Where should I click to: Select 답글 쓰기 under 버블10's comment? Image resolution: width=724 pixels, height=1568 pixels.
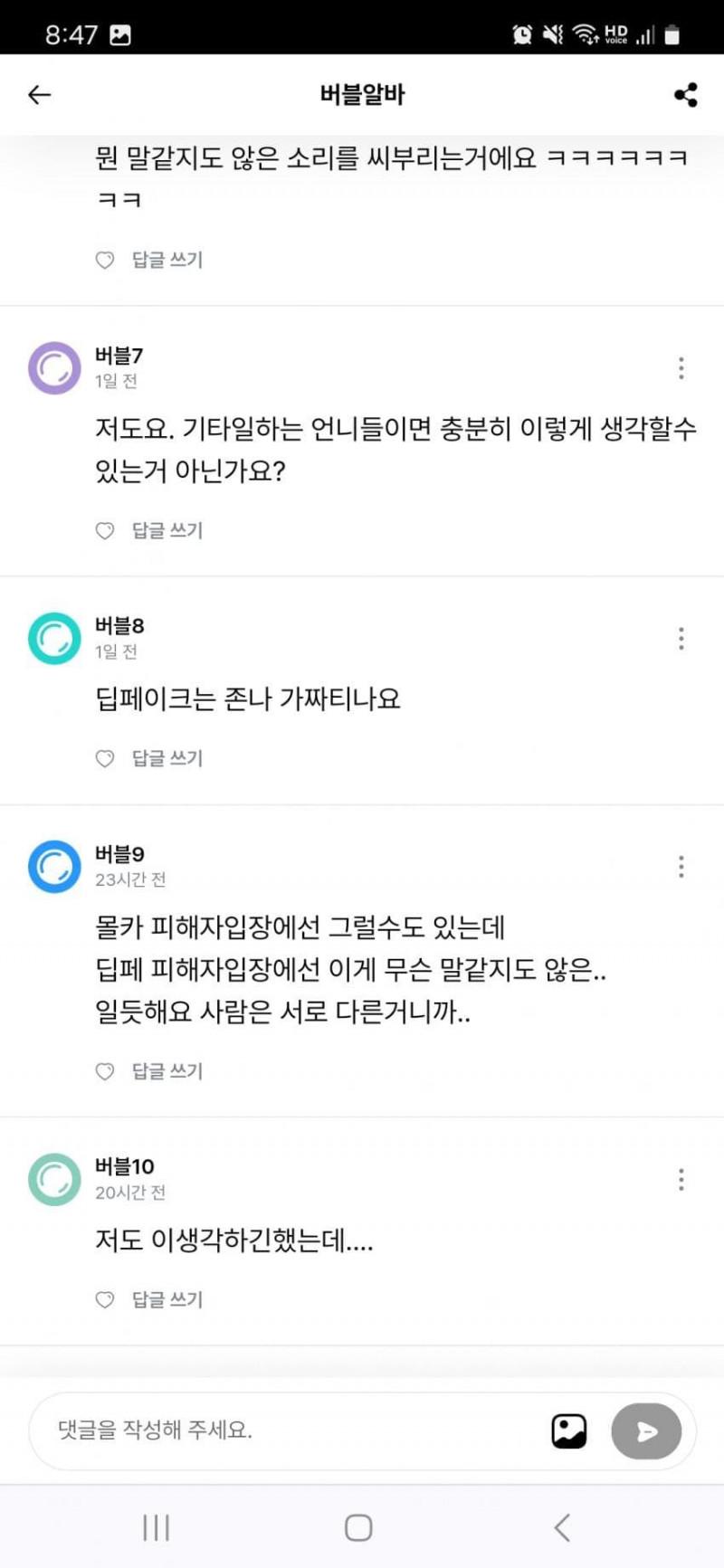[167, 1299]
